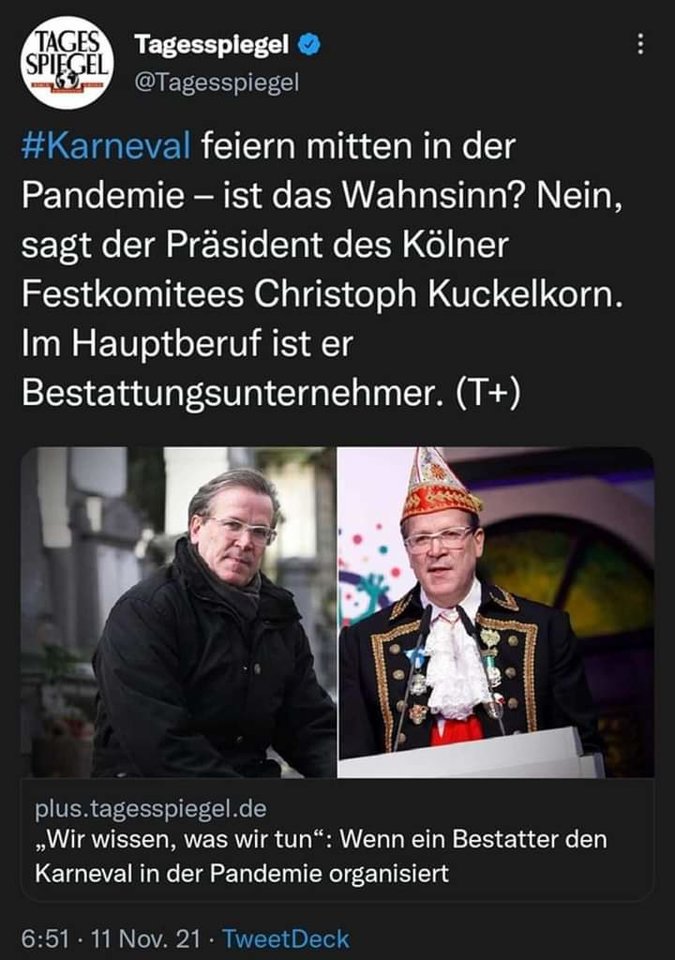The image size is (675, 960).
Task: Open the #Karneval hashtag
Action: tap(105, 149)
